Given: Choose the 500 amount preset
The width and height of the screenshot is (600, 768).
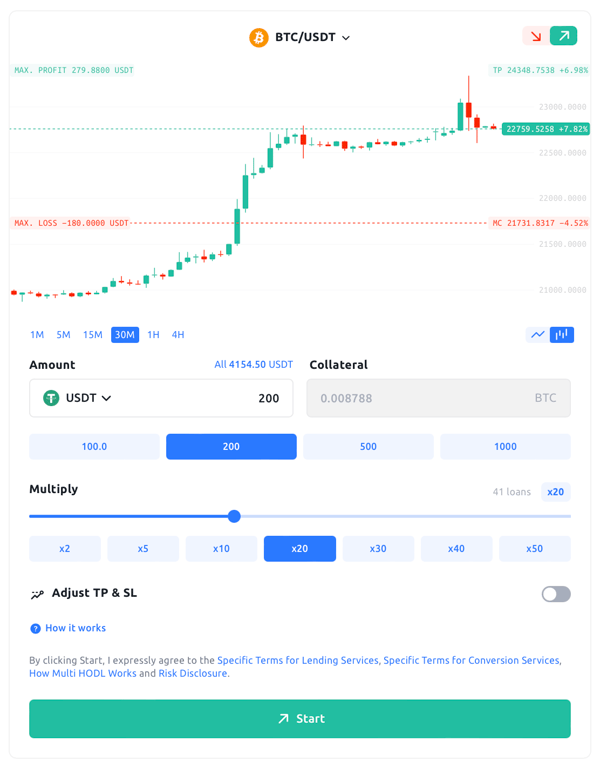Looking at the screenshot, I should [368, 446].
